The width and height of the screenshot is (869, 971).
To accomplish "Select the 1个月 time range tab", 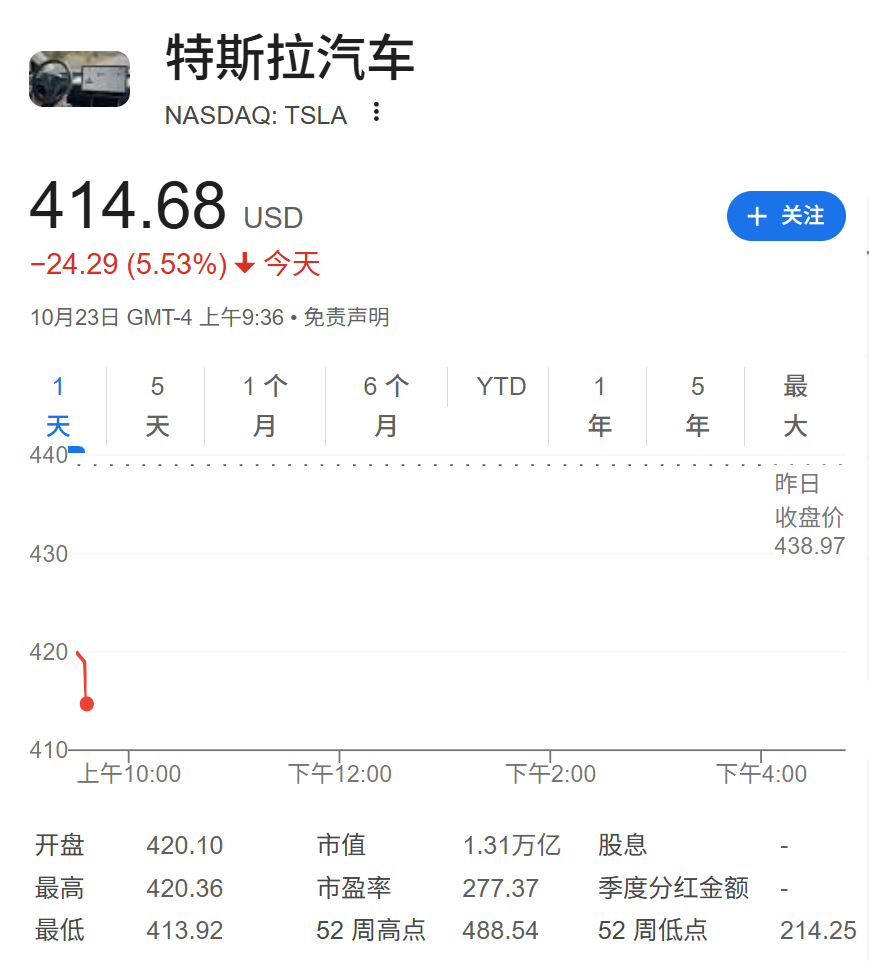I will (264, 404).
